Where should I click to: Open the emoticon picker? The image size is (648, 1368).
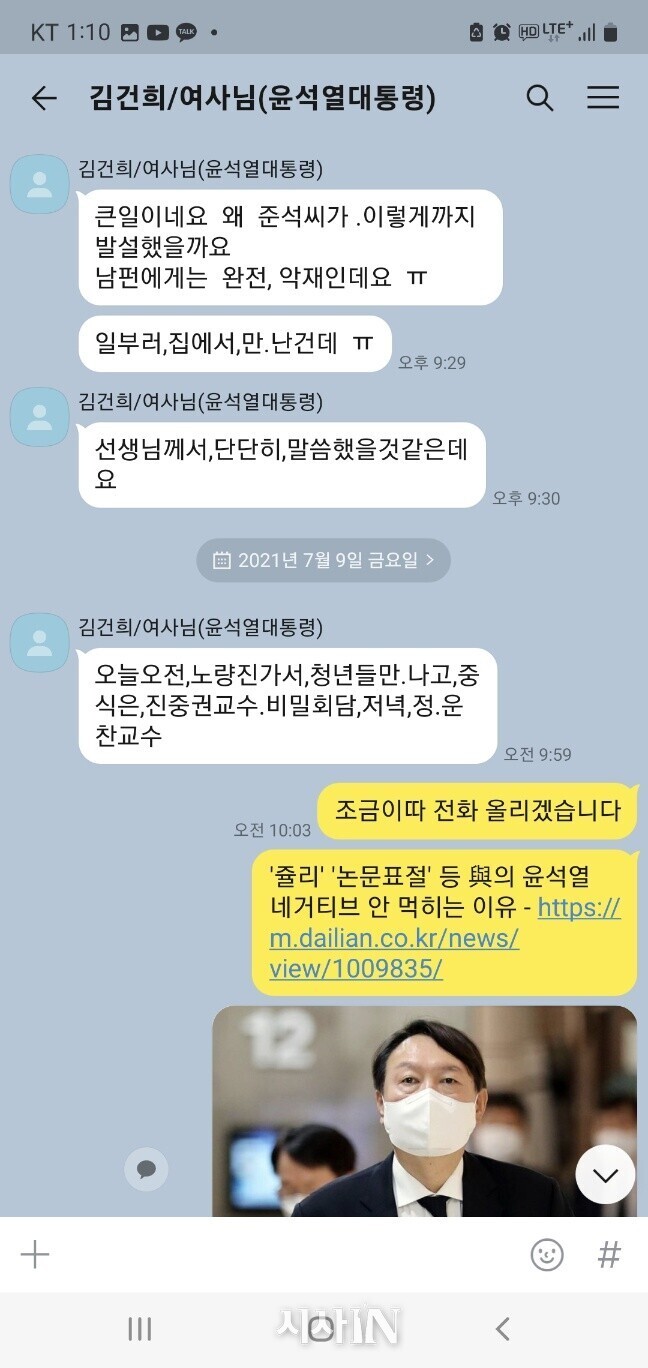(x=547, y=1254)
